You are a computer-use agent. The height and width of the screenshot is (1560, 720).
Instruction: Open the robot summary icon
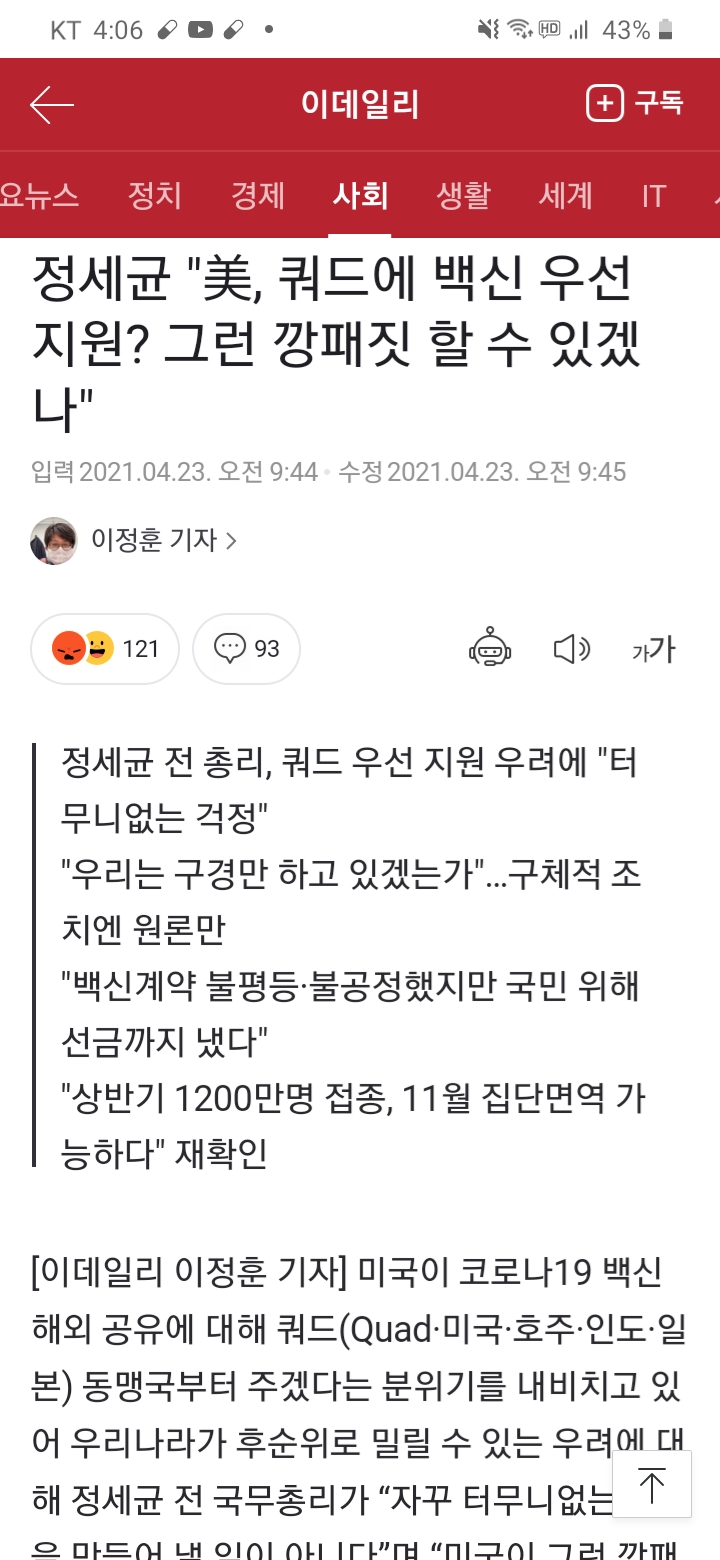click(x=490, y=649)
